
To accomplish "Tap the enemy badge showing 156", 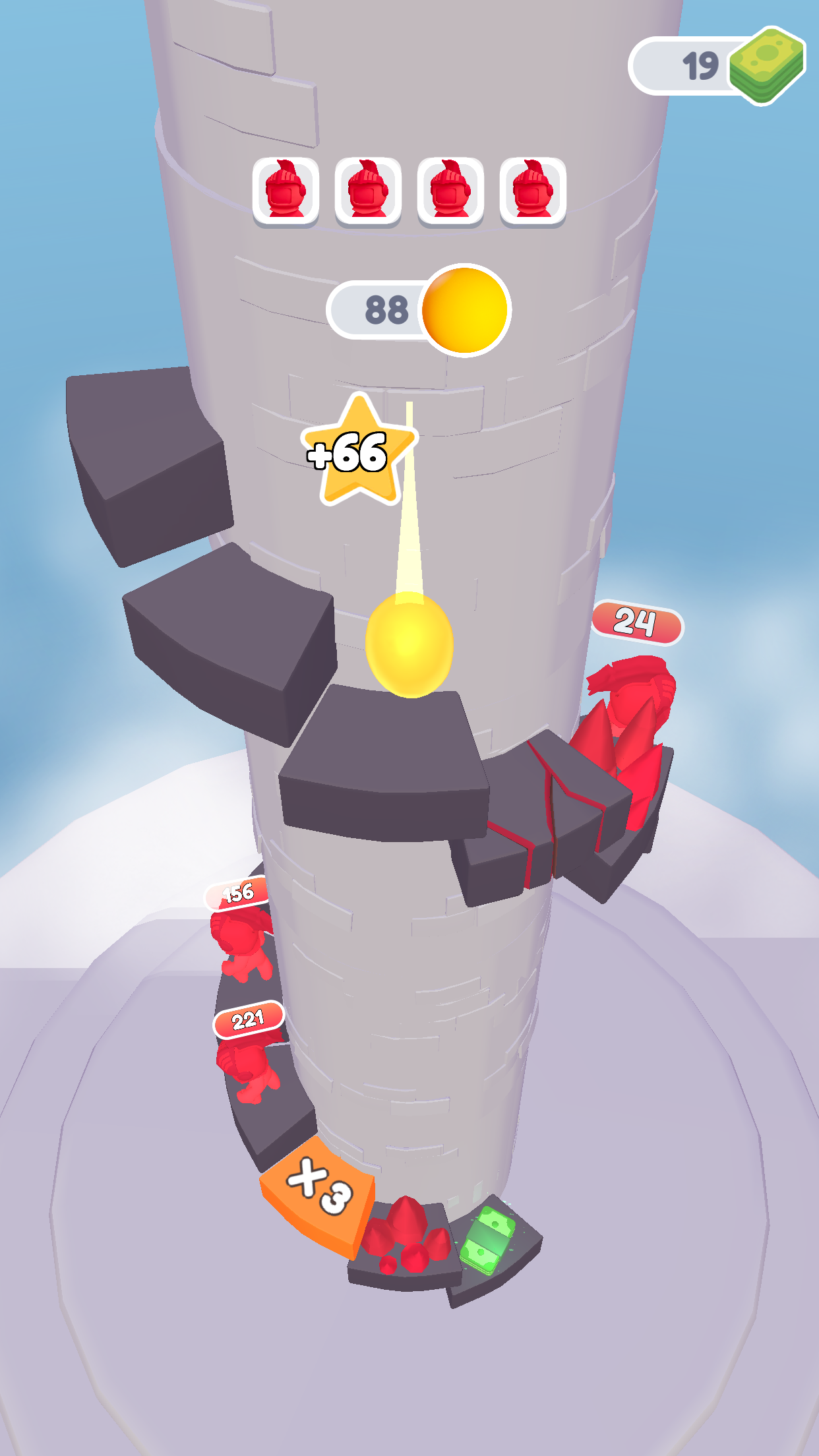I will click(x=239, y=893).
